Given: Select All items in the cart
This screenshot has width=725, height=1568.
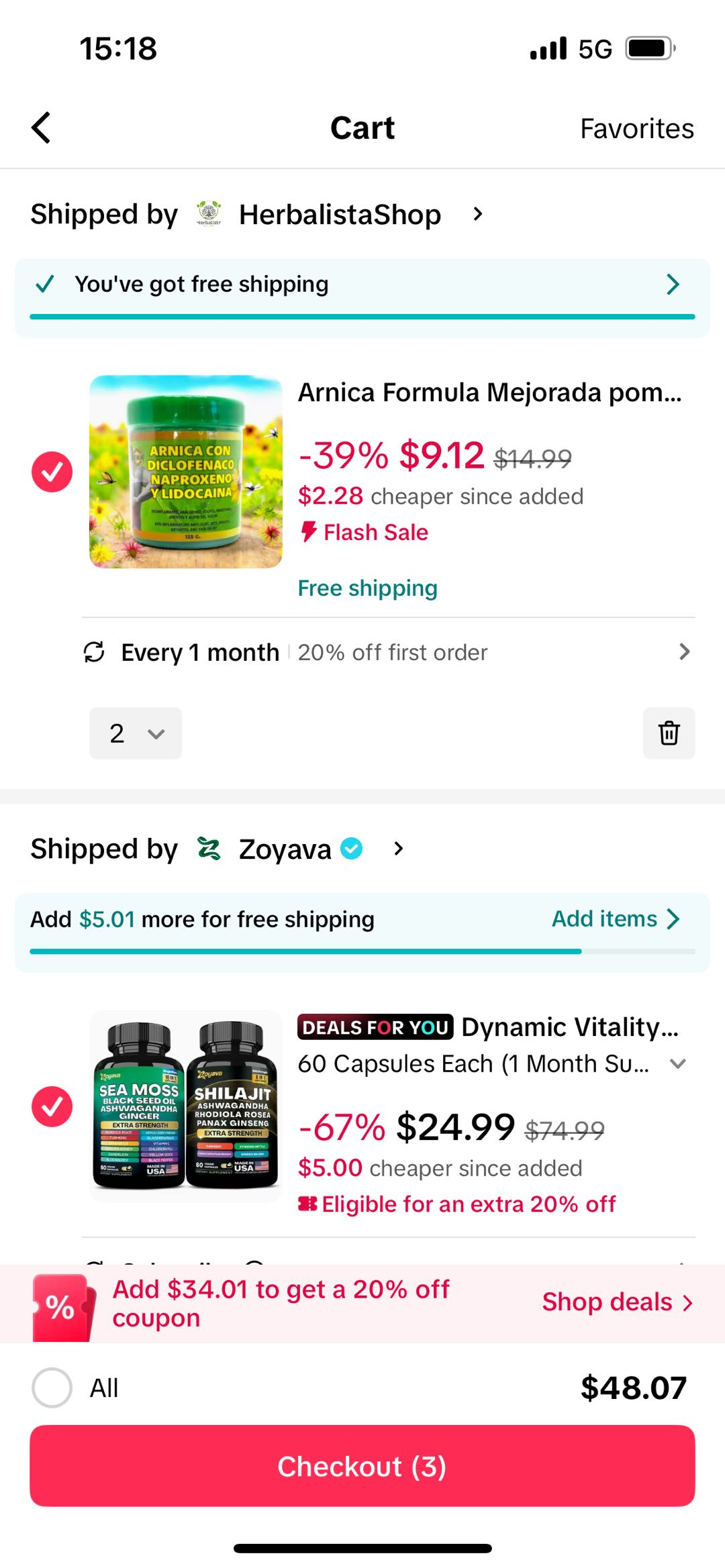Looking at the screenshot, I should (52, 1388).
